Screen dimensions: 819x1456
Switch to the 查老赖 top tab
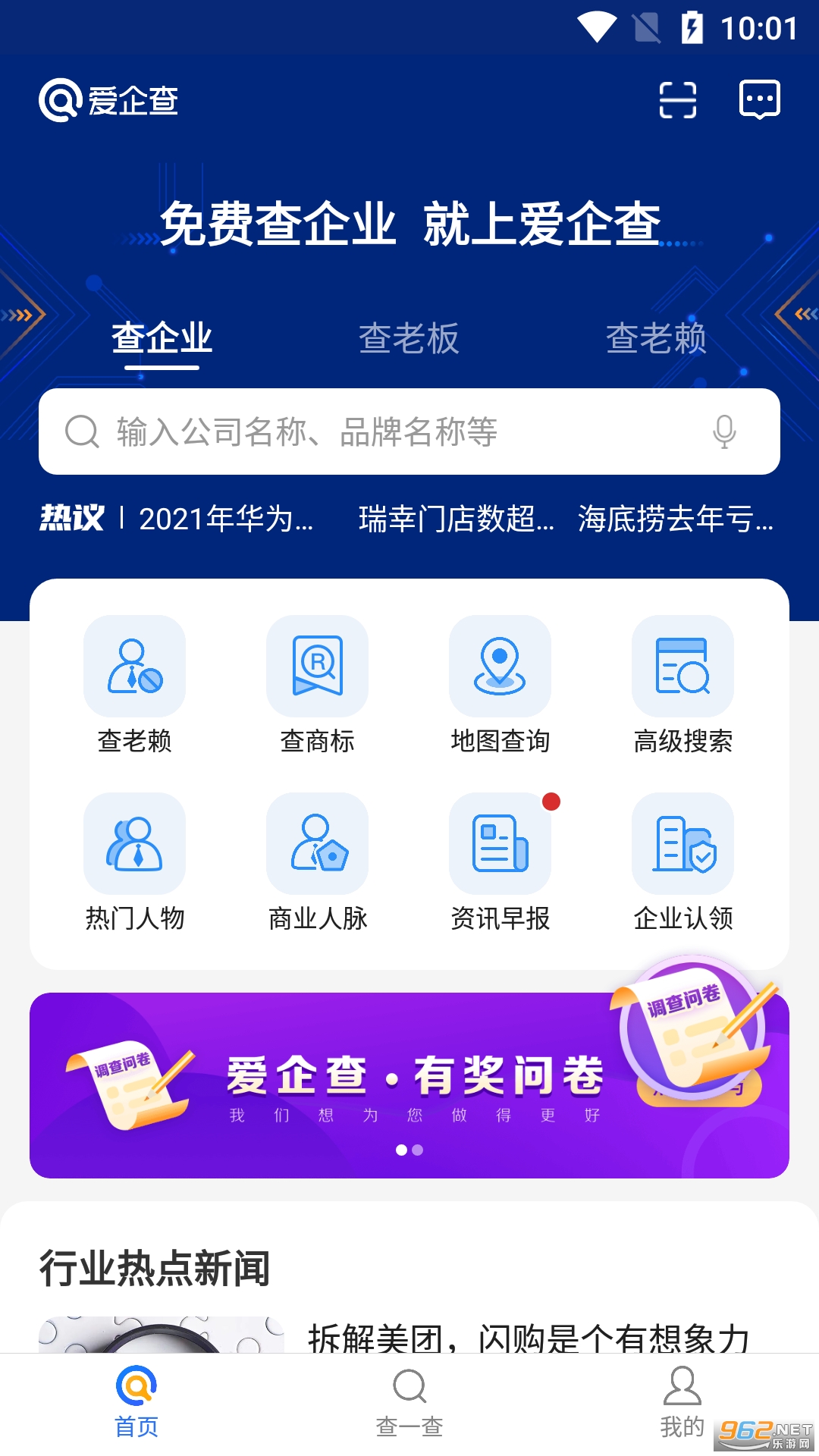[x=656, y=338]
